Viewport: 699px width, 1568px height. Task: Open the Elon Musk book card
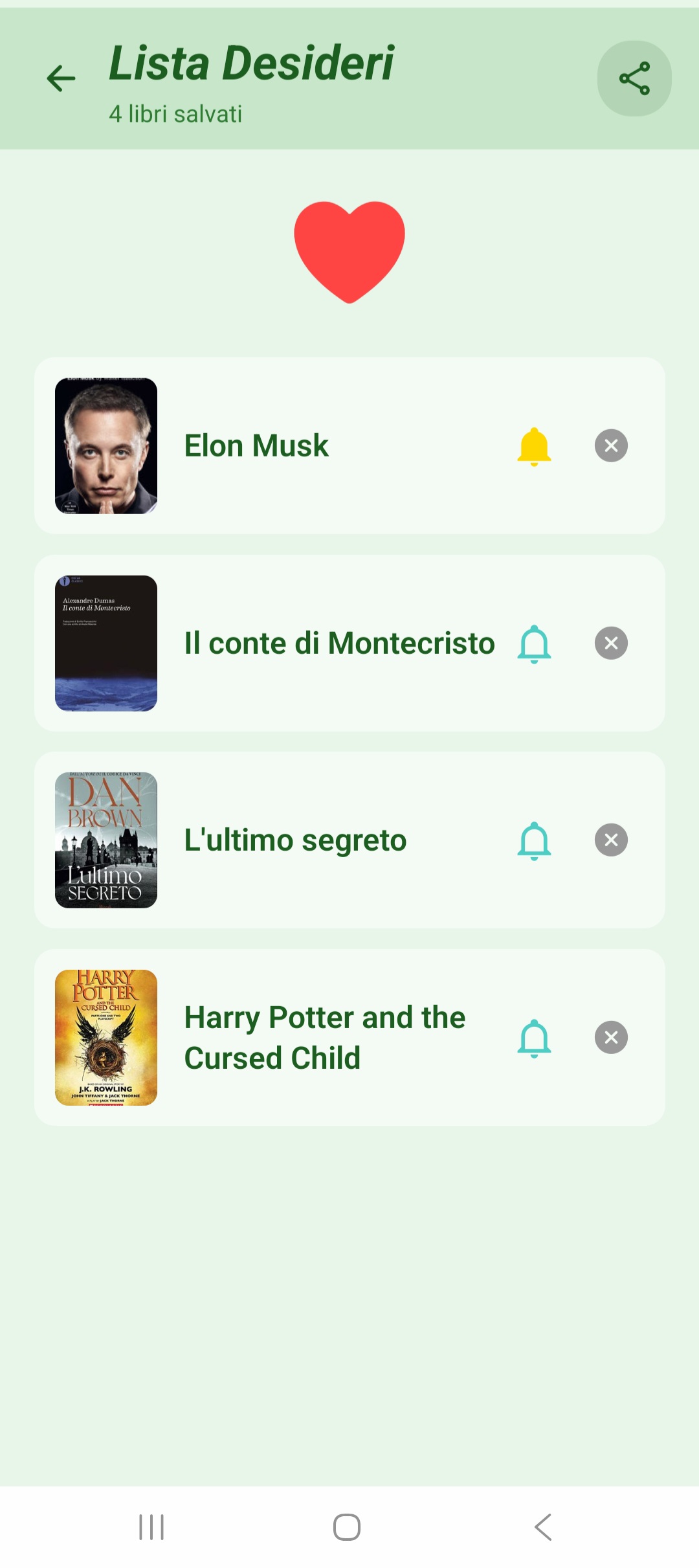pos(349,445)
